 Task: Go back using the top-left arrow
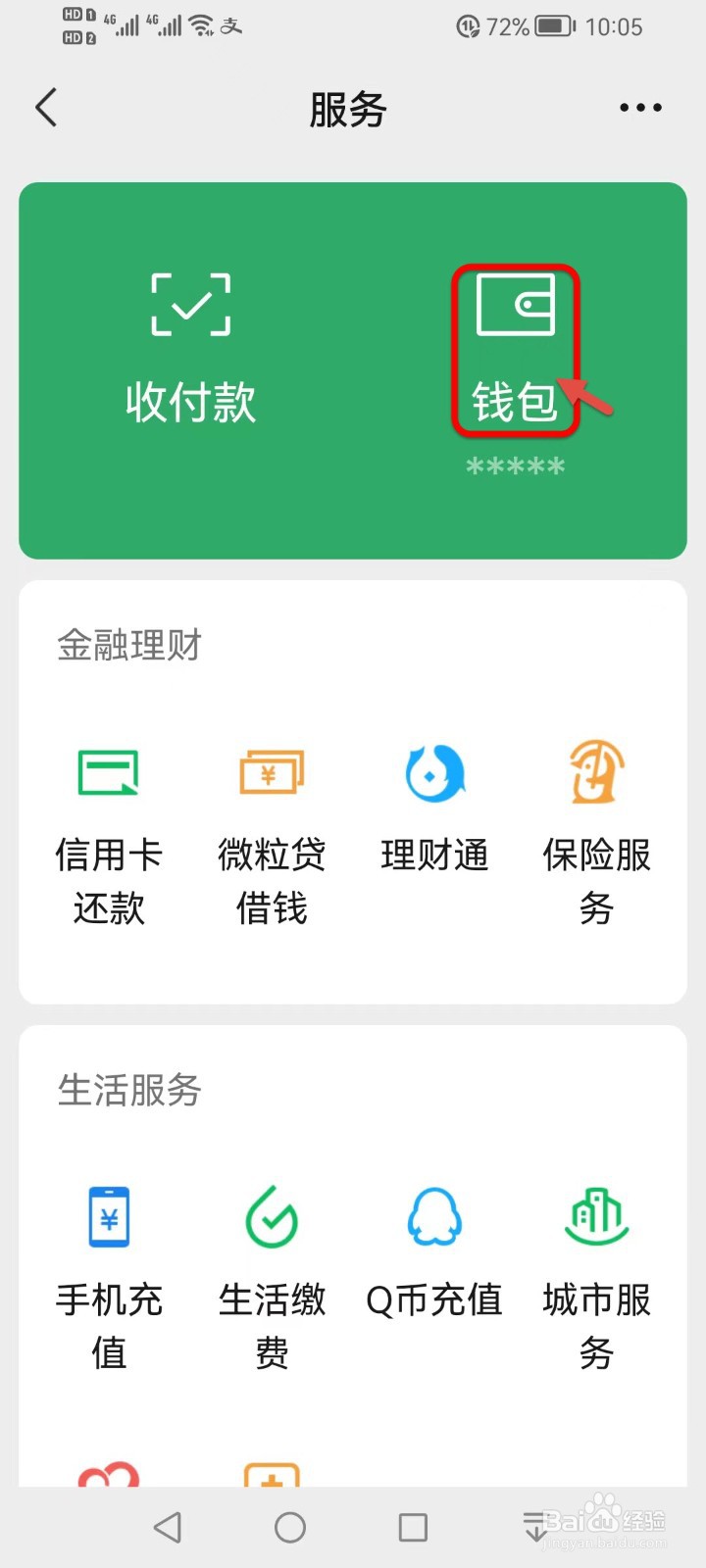pos(46,107)
